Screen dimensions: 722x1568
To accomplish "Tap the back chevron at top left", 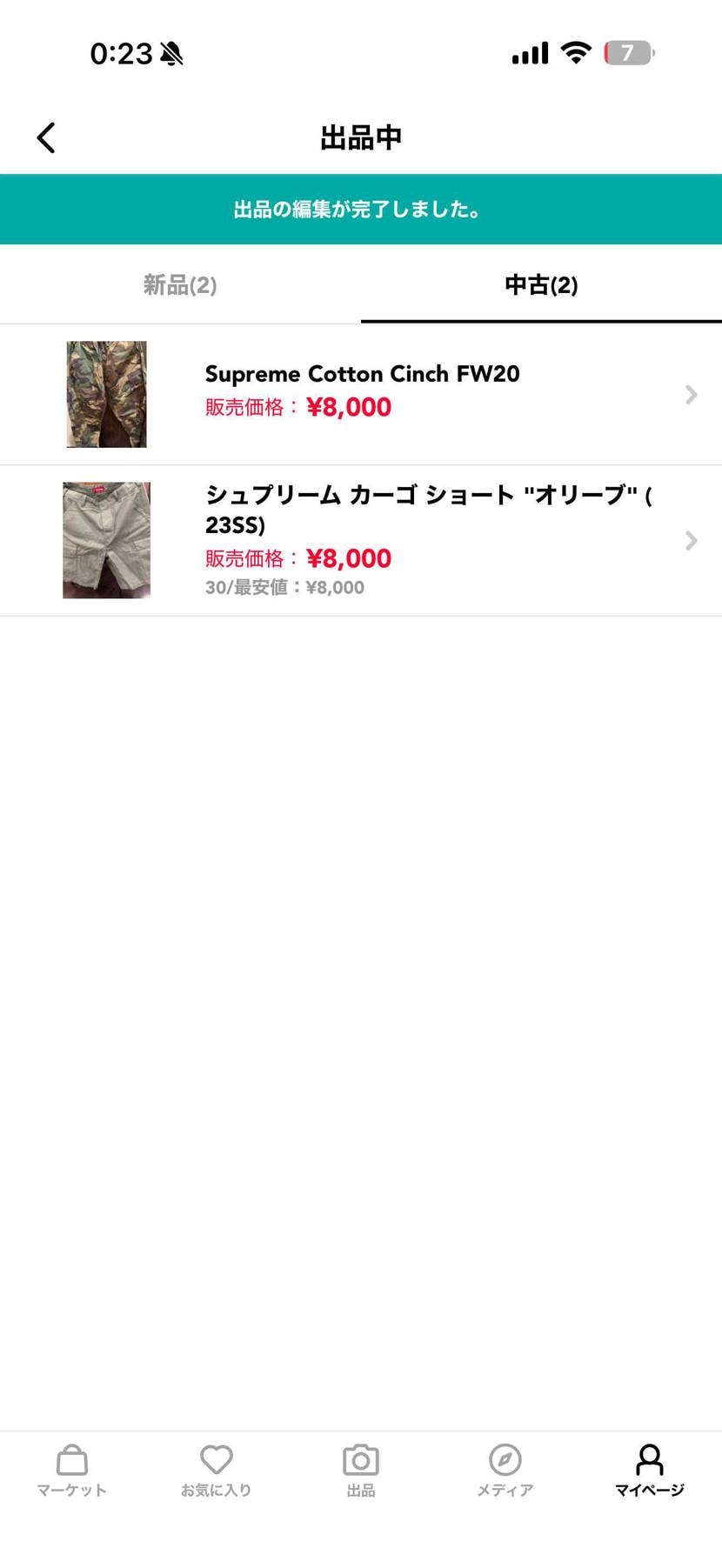I will 46,137.
